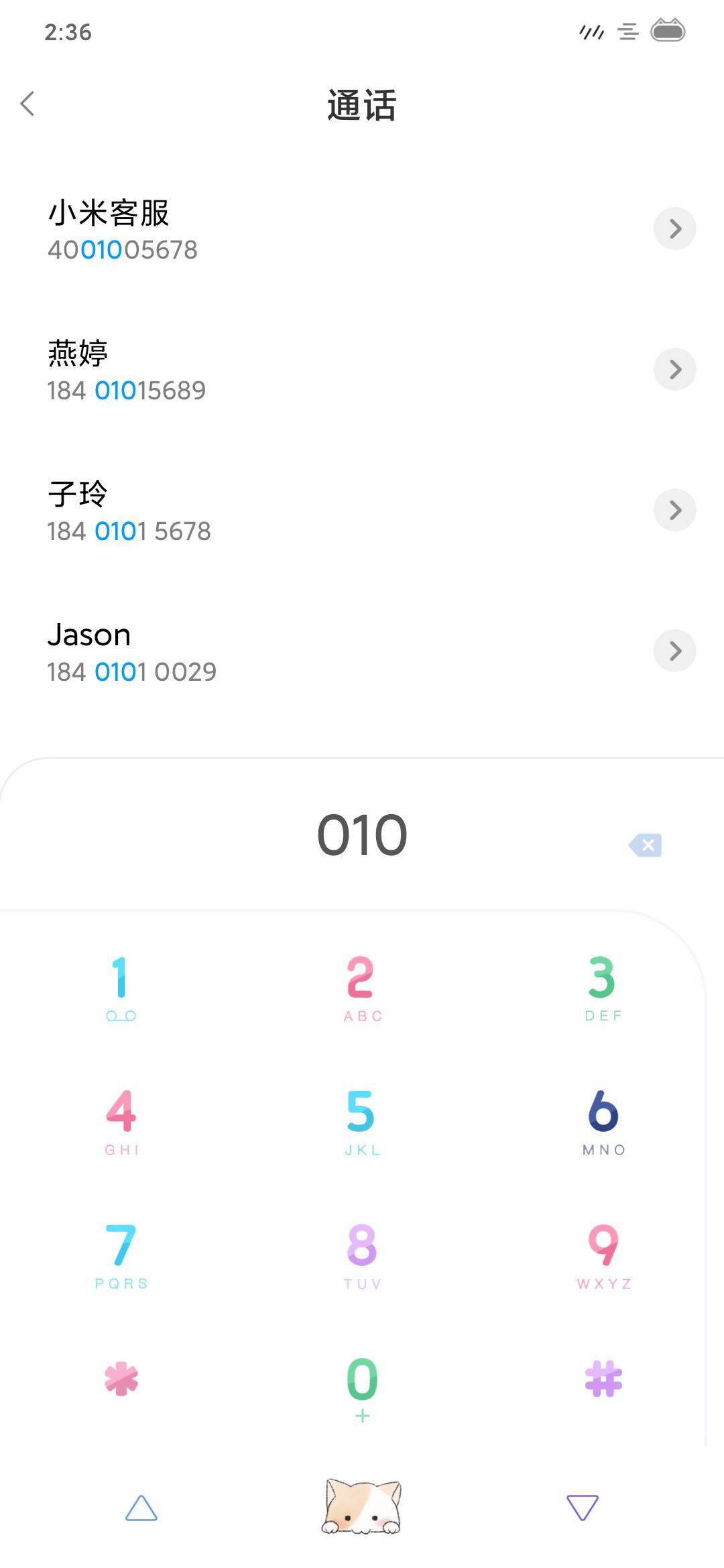
Task: Collapse the dial pad with the down triangle
Action: (582, 1508)
